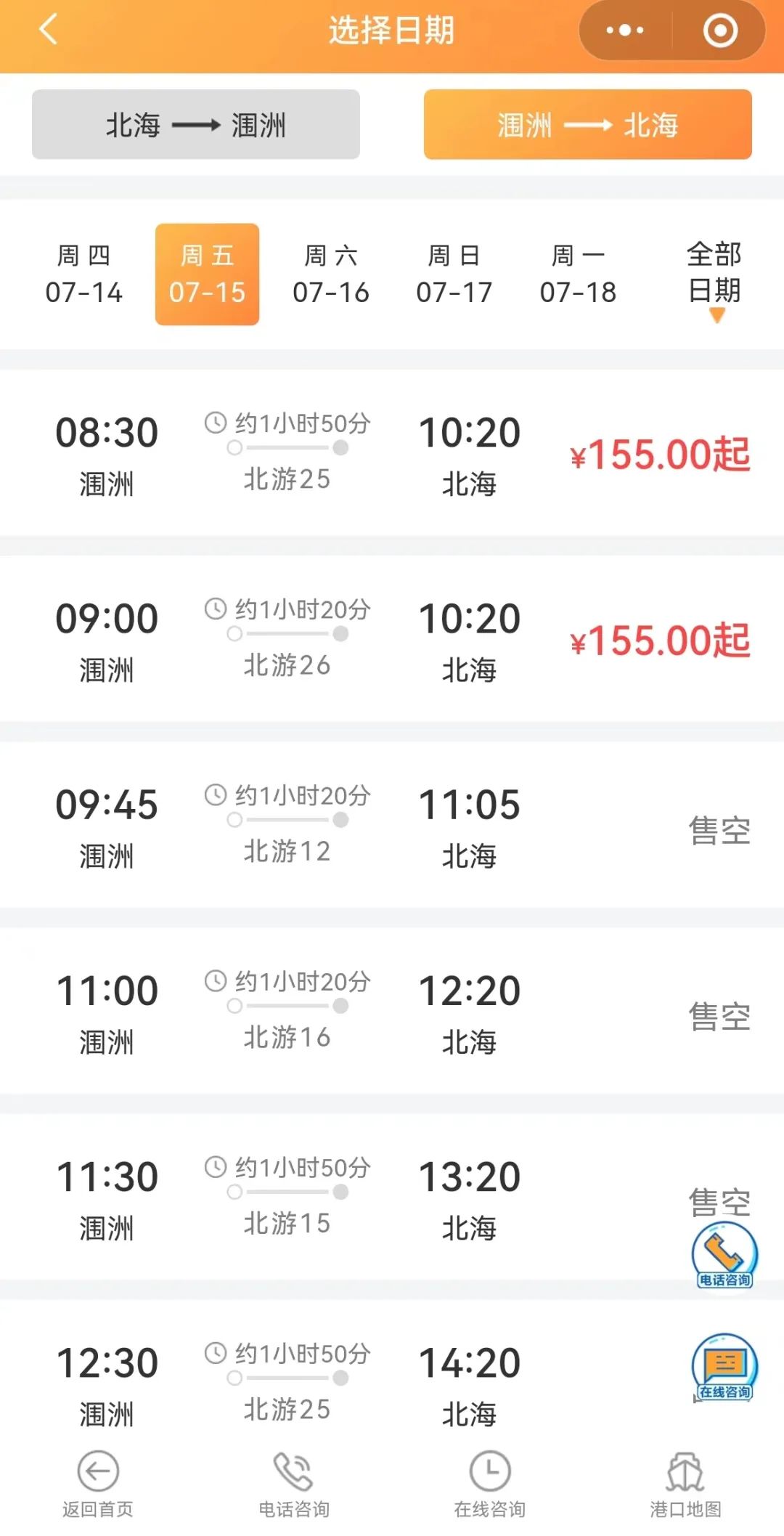Open 电话咨询 in the bottom bar
784x1536 pixels.
[x=294, y=1483]
